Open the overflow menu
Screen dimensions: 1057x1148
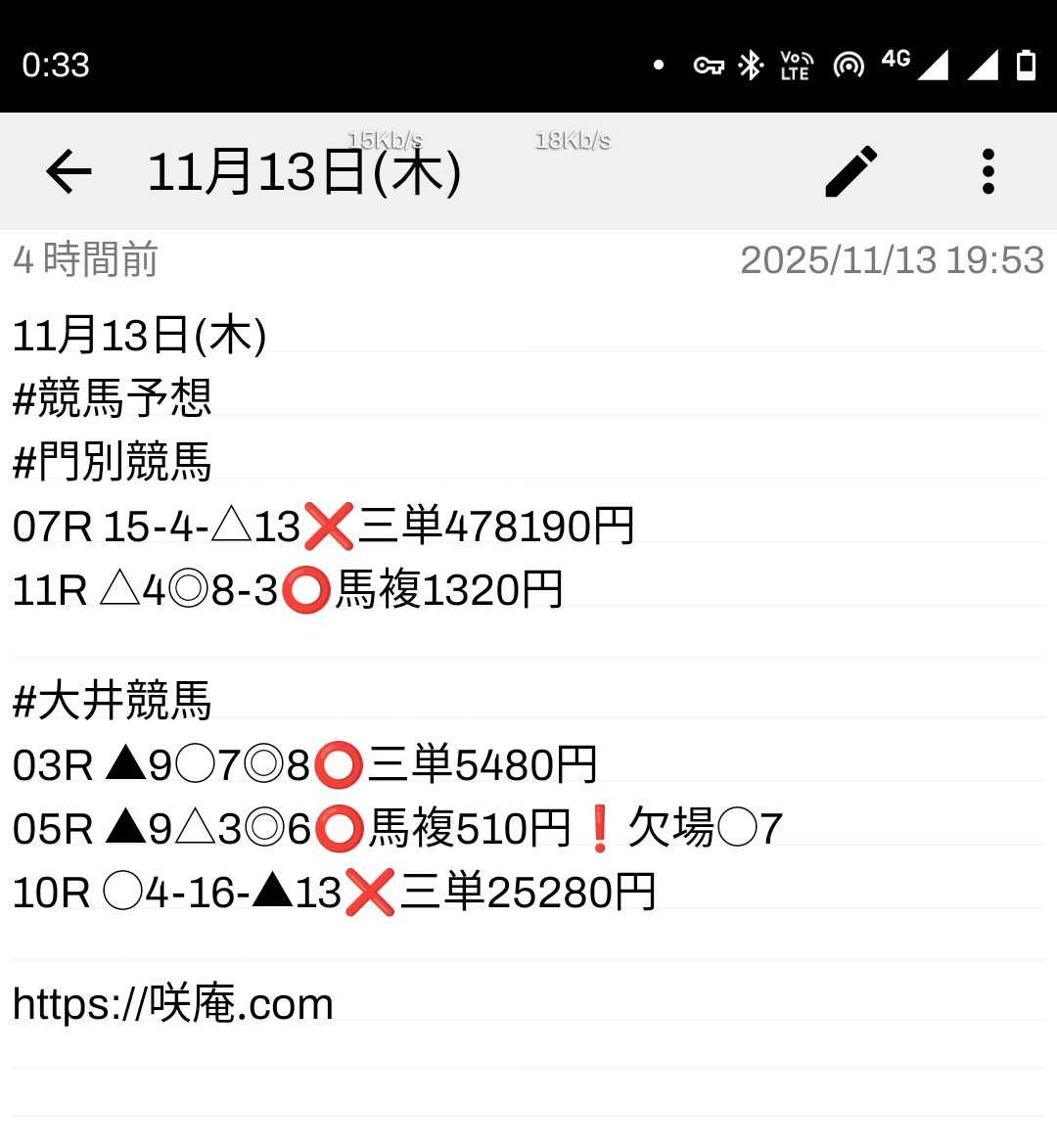click(988, 172)
